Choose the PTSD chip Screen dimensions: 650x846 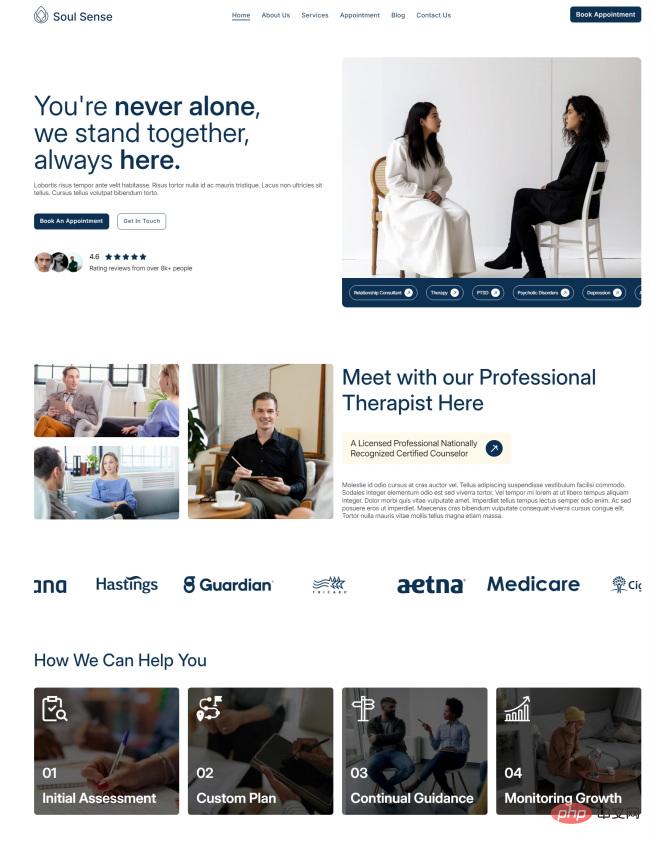pos(487,293)
